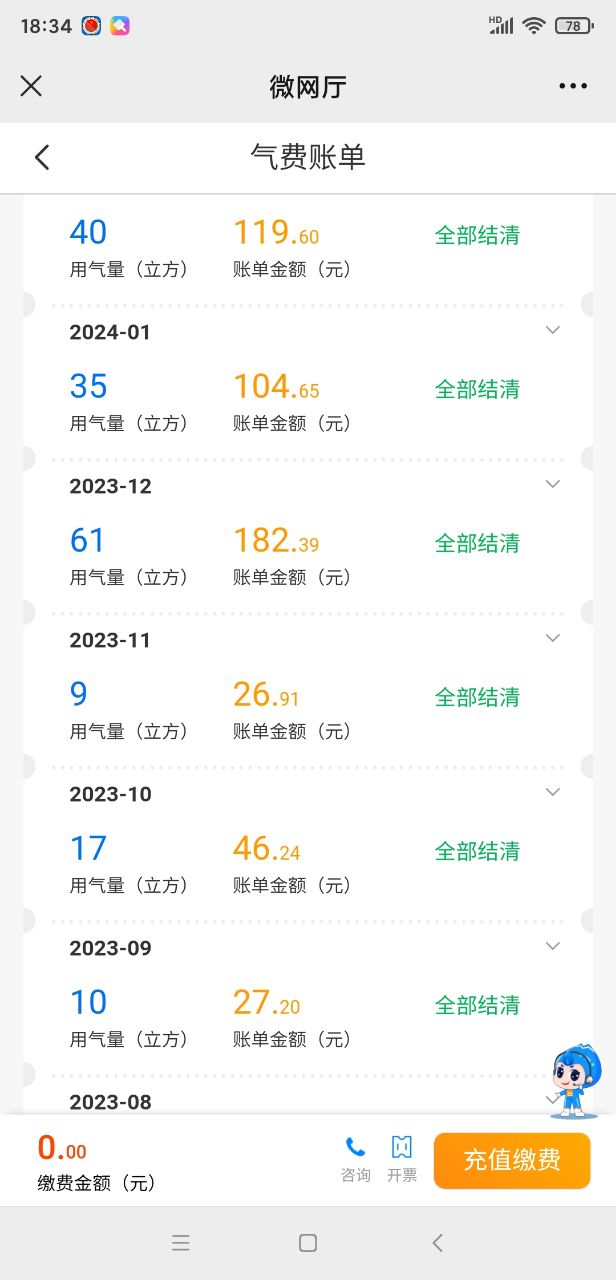Expand the 2023-11 bill details
This screenshot has height=1280, width=616.
(x=552, y=639)
